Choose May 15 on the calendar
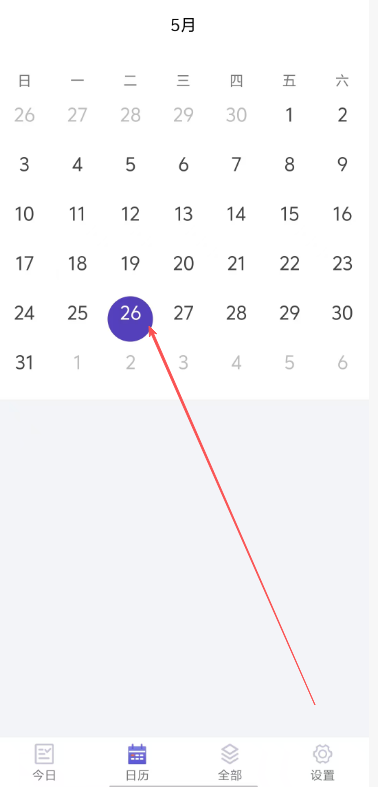Viewport: 378px width, 787px height. [x=289, y=214]
